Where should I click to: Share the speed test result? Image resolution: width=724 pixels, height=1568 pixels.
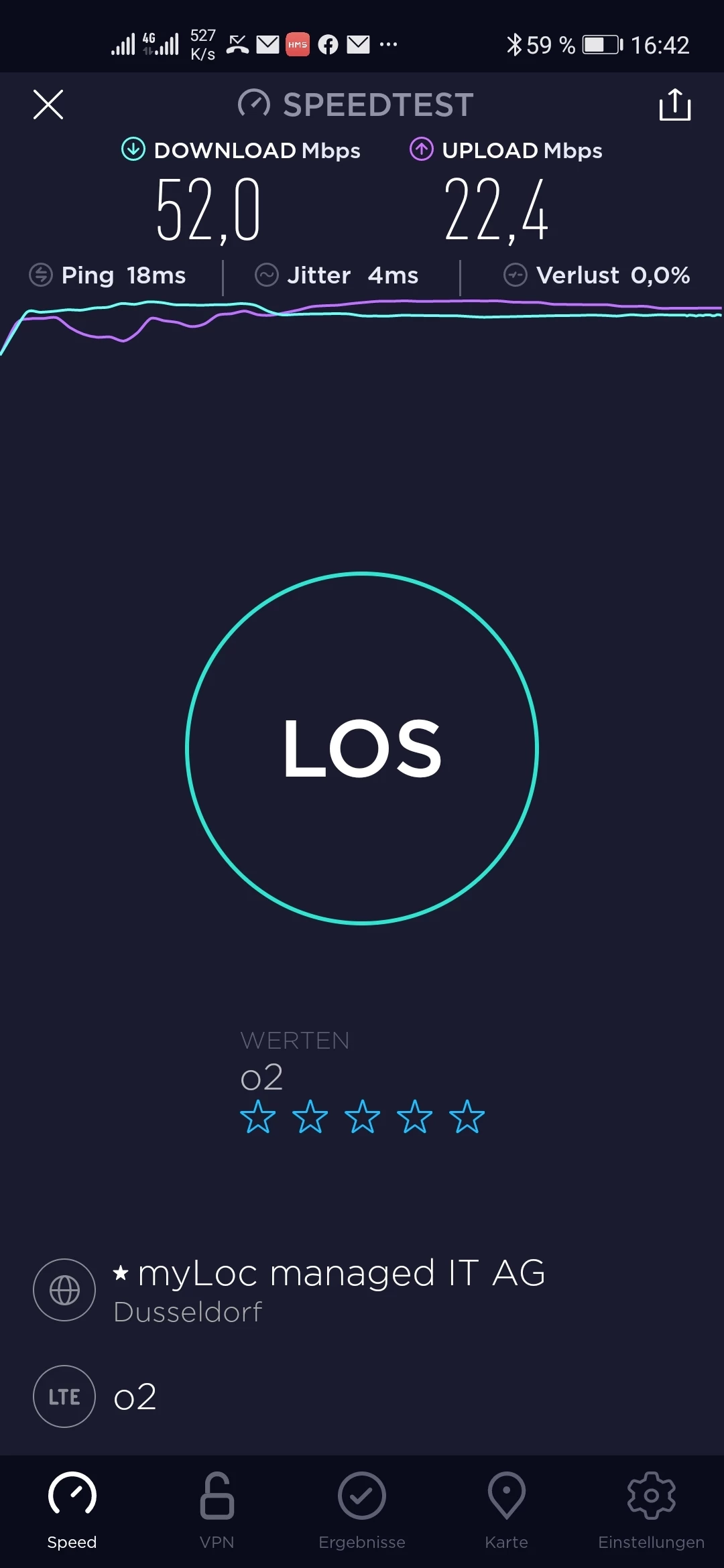[x=674, y=105]
